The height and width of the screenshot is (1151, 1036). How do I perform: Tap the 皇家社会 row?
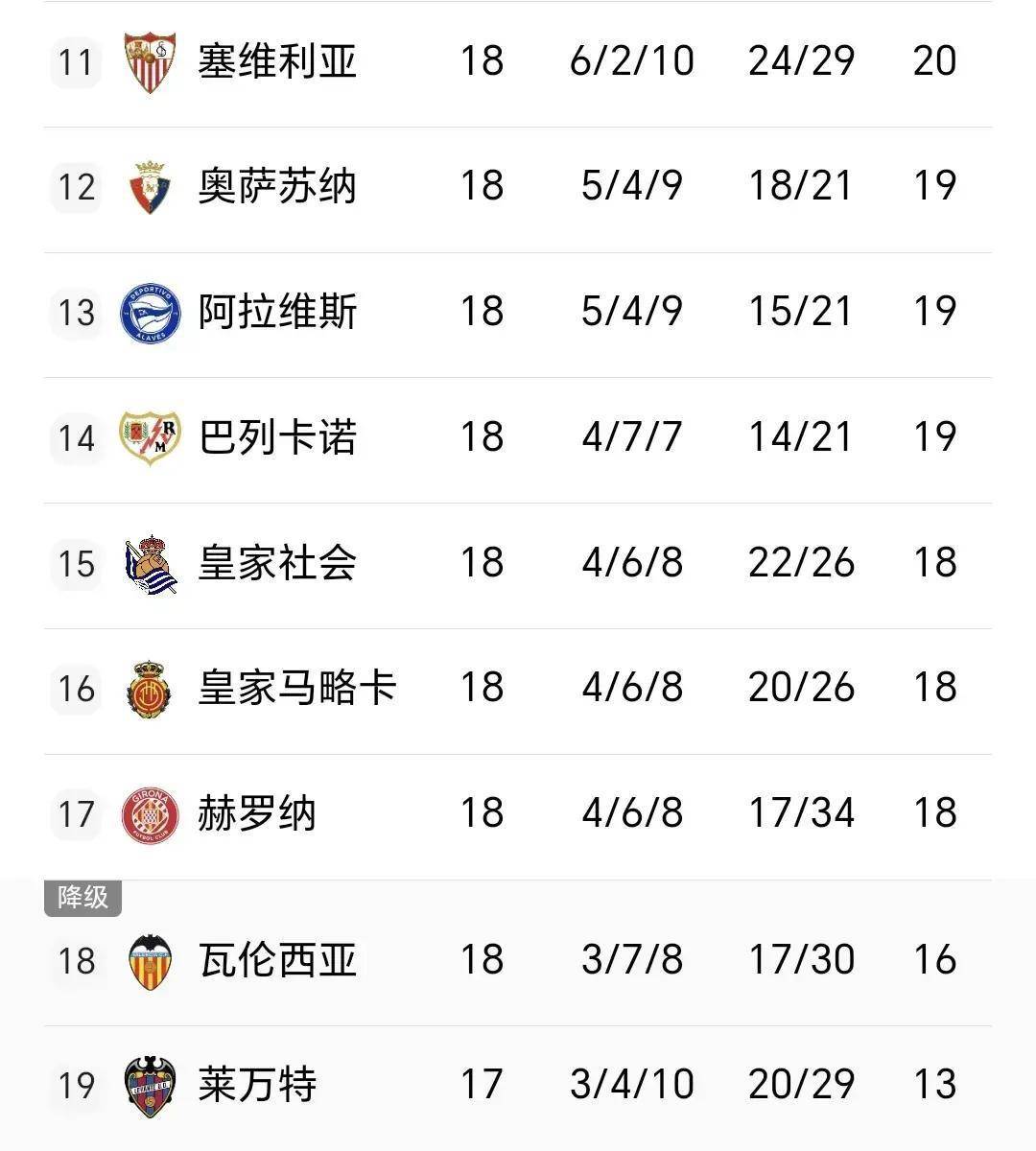pyautogui.click(x=277, y=563)
